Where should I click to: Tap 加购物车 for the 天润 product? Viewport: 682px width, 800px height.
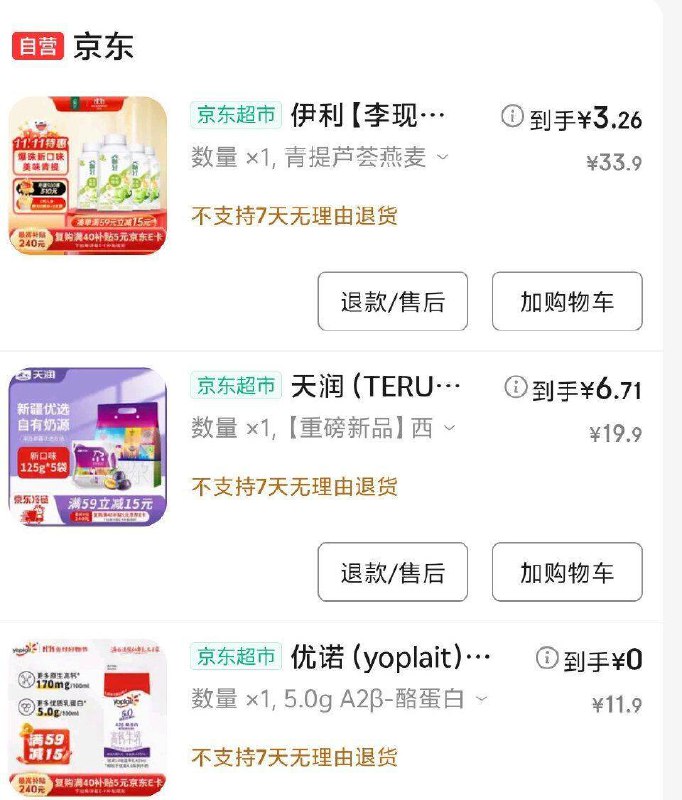pyautogui.click(x=566, y=572)
